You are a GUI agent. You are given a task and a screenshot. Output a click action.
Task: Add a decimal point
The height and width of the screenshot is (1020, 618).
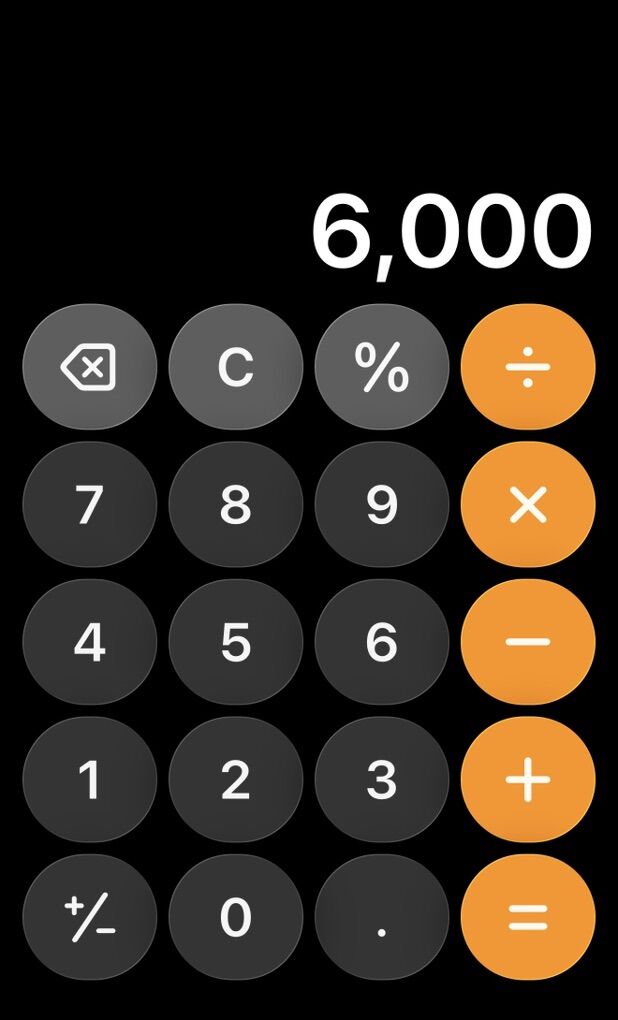381,916
